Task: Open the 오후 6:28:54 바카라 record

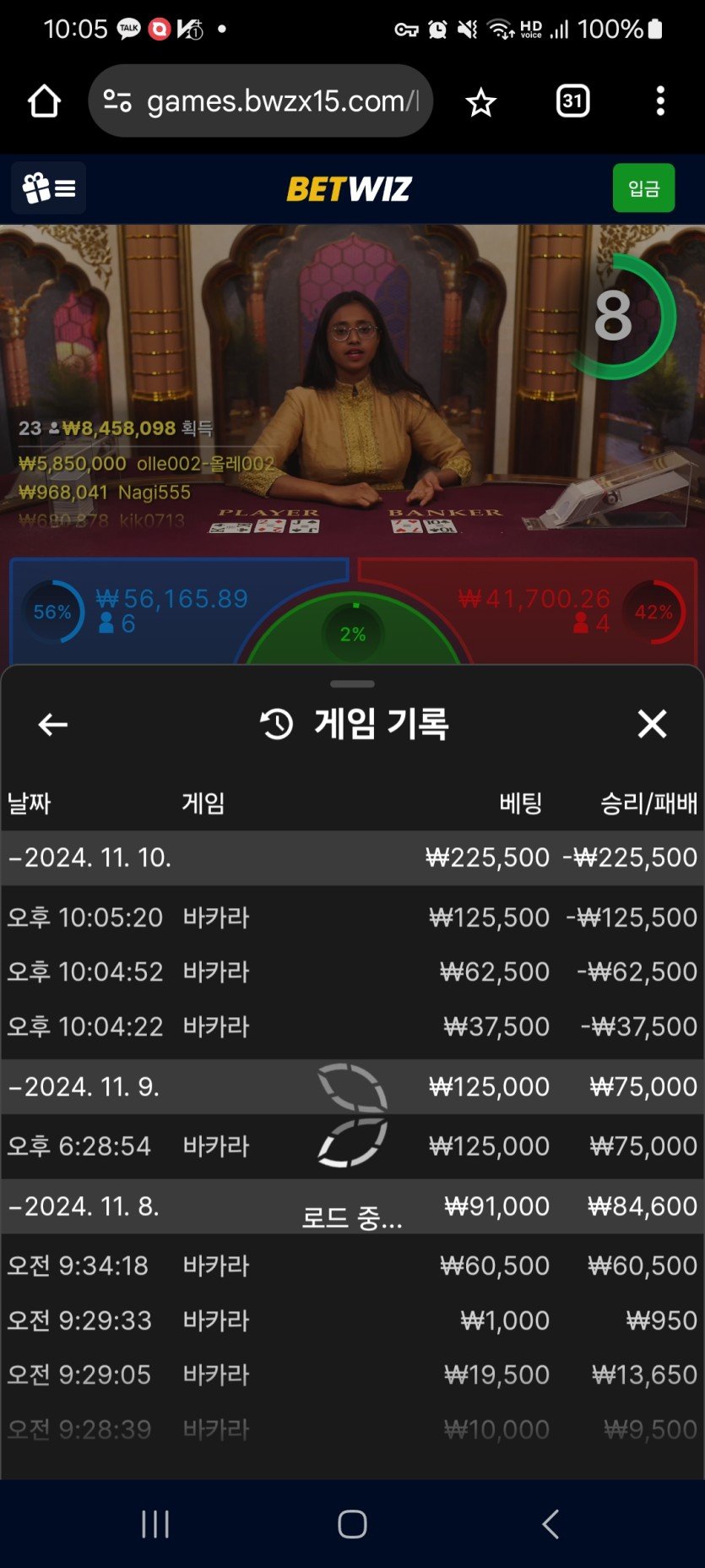Action: click(x=351, y=1146)
